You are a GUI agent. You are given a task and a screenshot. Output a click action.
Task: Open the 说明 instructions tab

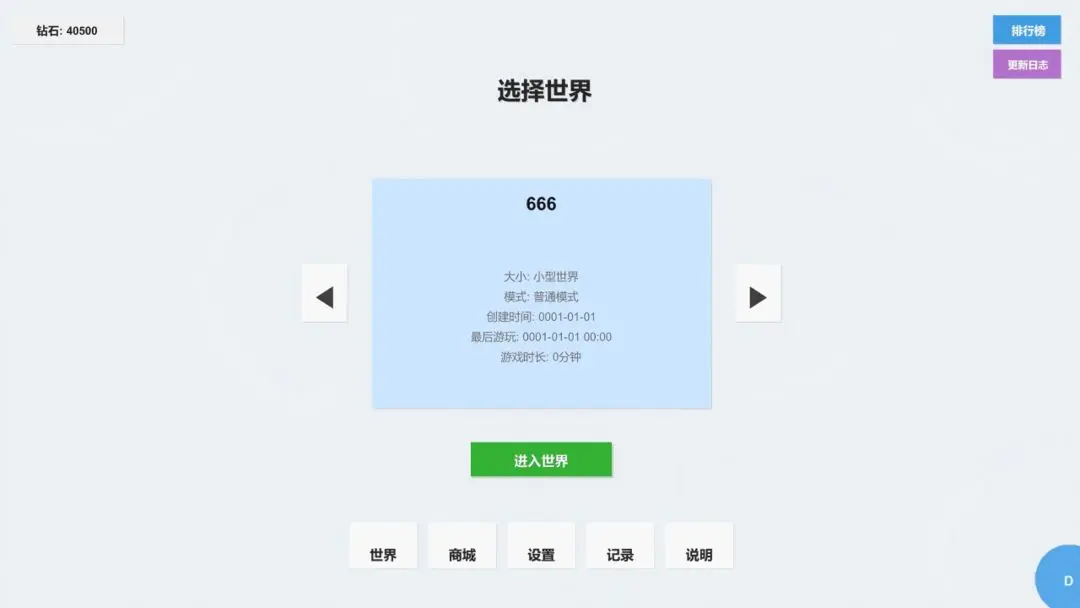[x=699, y=547]
